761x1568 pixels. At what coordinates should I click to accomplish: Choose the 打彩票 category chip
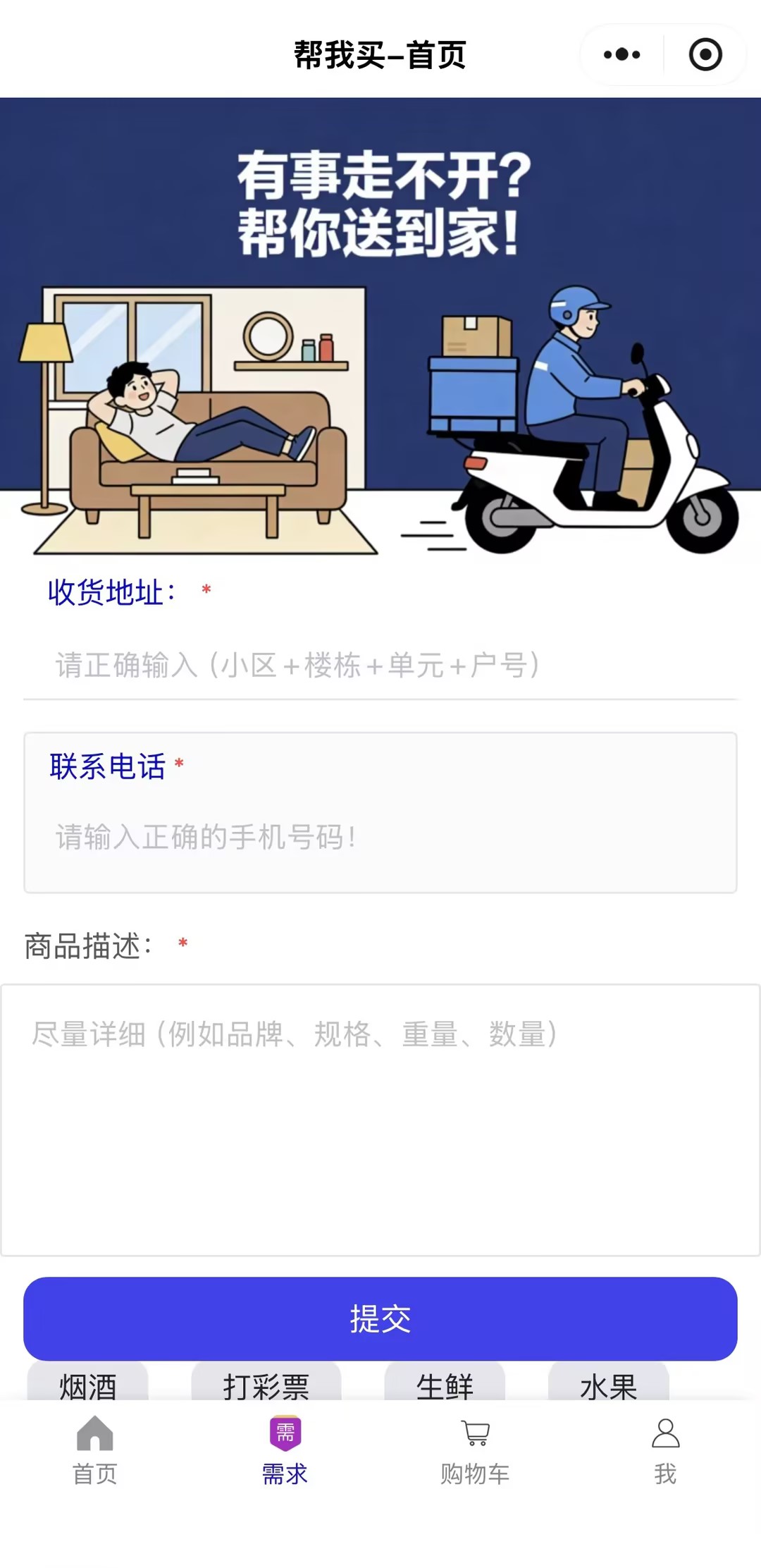pos(266,1383)
